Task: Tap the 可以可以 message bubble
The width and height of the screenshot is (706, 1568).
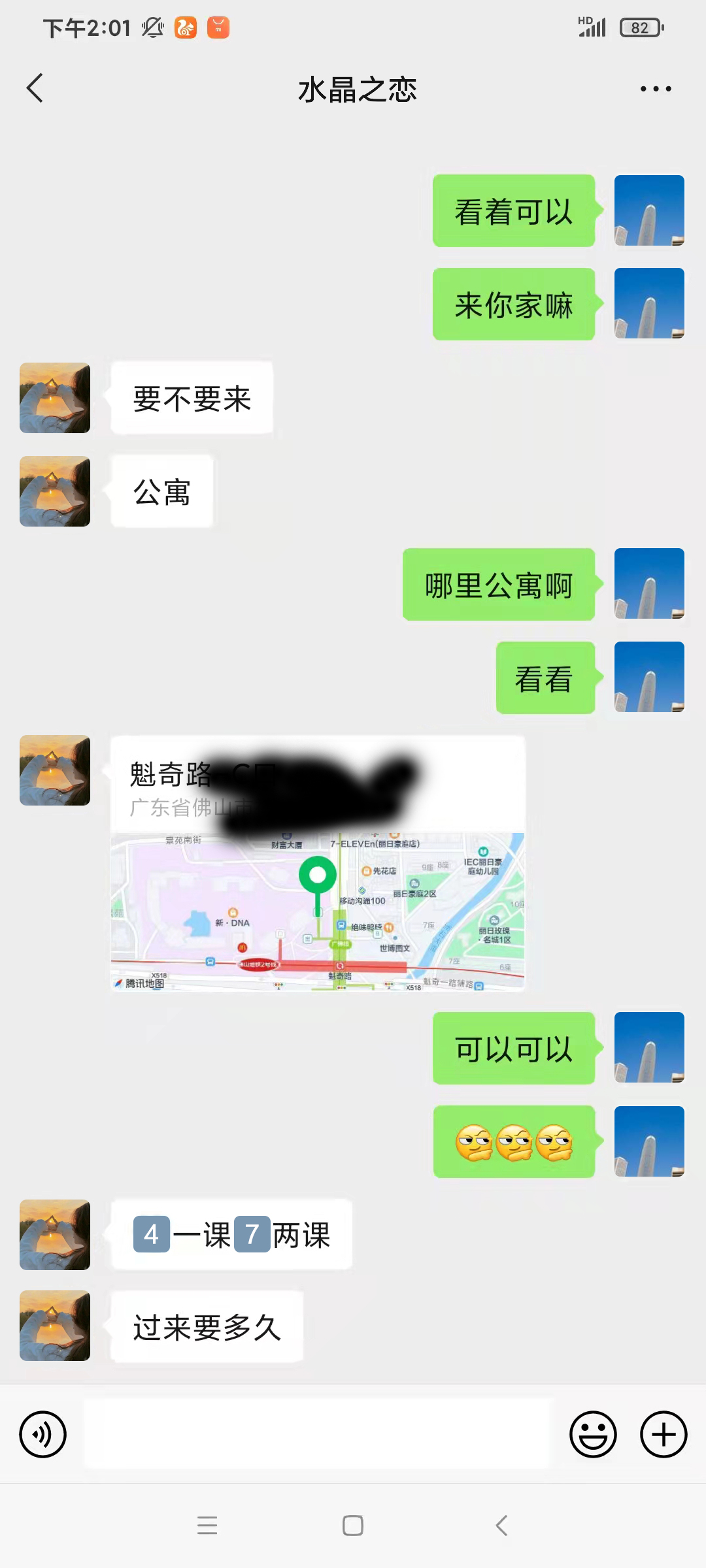Action: 514,1048
